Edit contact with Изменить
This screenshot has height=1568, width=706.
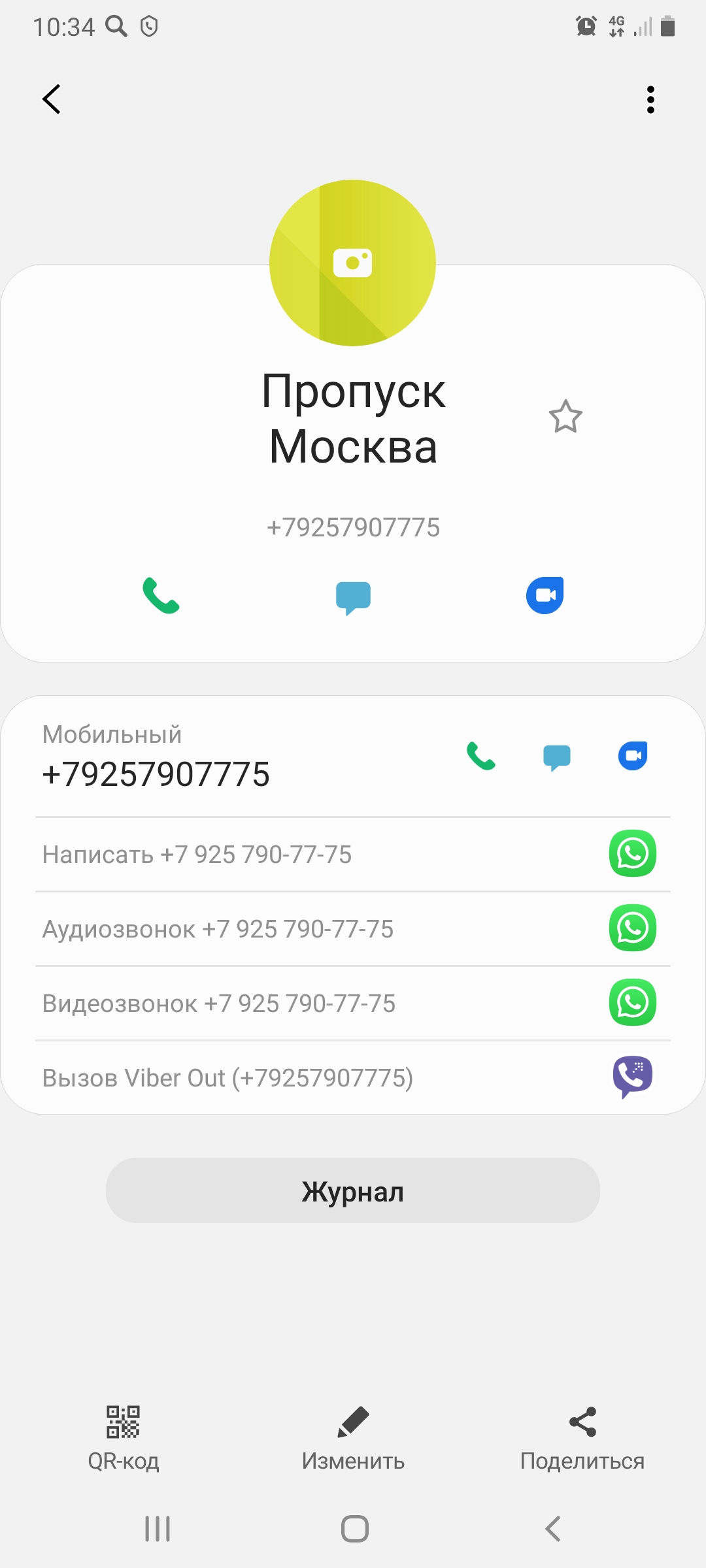pos(353,1438)
